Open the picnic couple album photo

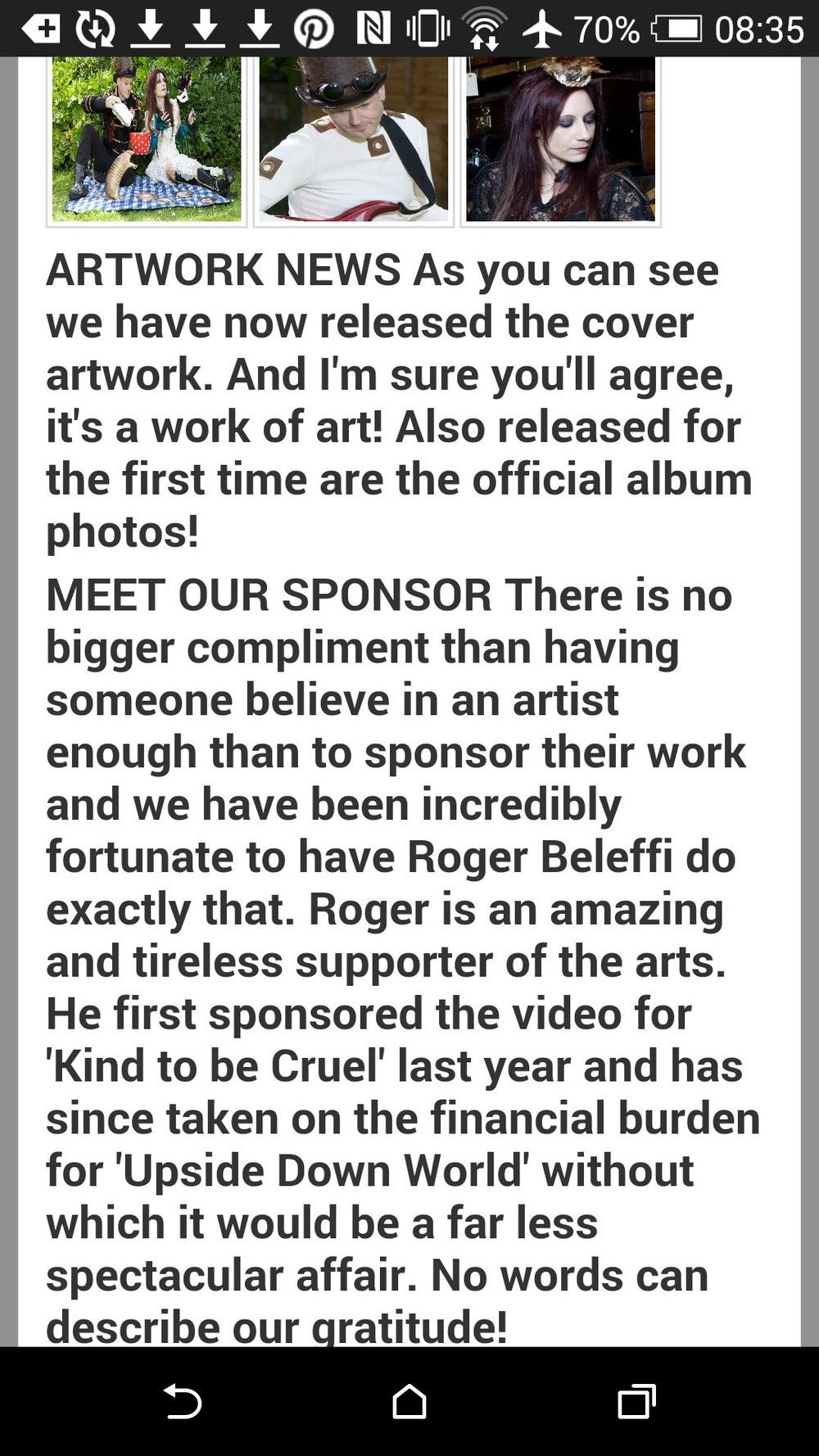(x=147, y=139)
